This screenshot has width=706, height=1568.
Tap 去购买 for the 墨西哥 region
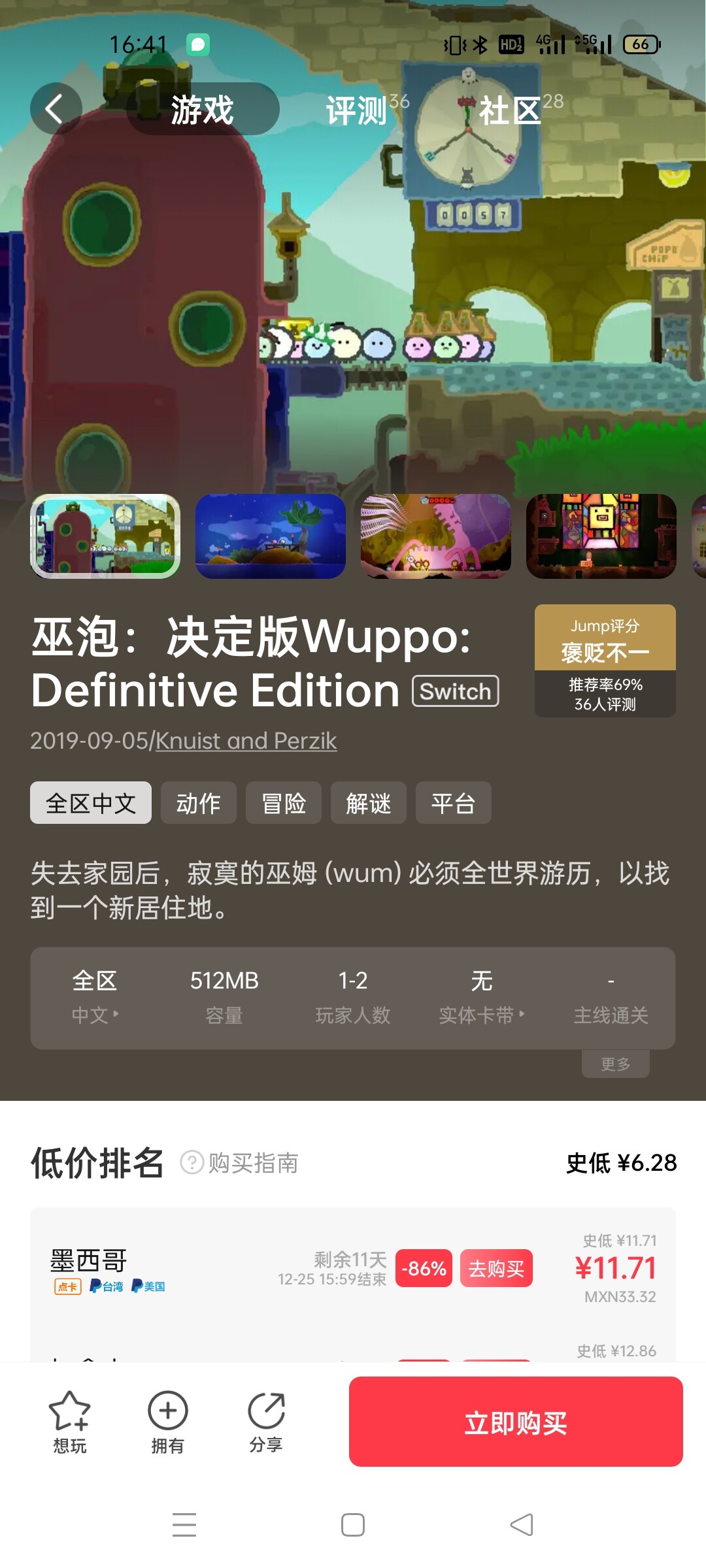(x=496, y=1269)
